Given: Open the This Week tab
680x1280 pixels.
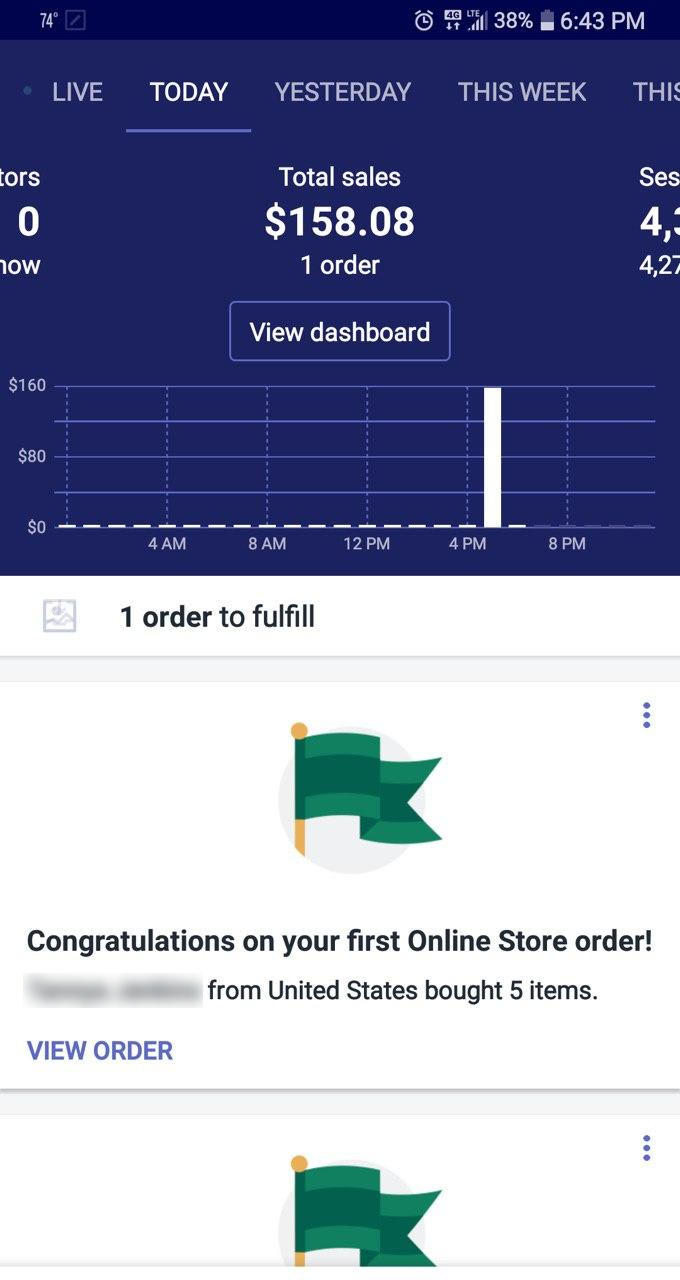Looking at the screenshot, I should point(522,92).
